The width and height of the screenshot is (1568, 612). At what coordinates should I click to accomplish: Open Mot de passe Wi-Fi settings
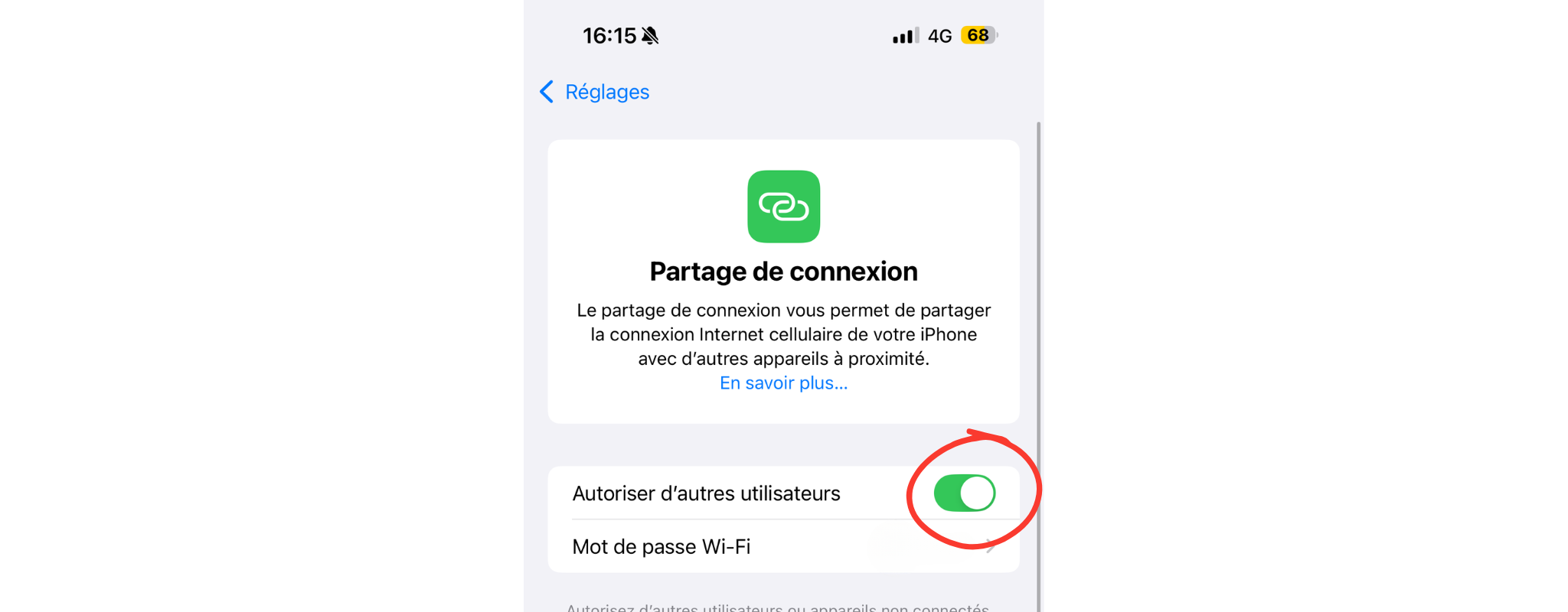(782, 546)
